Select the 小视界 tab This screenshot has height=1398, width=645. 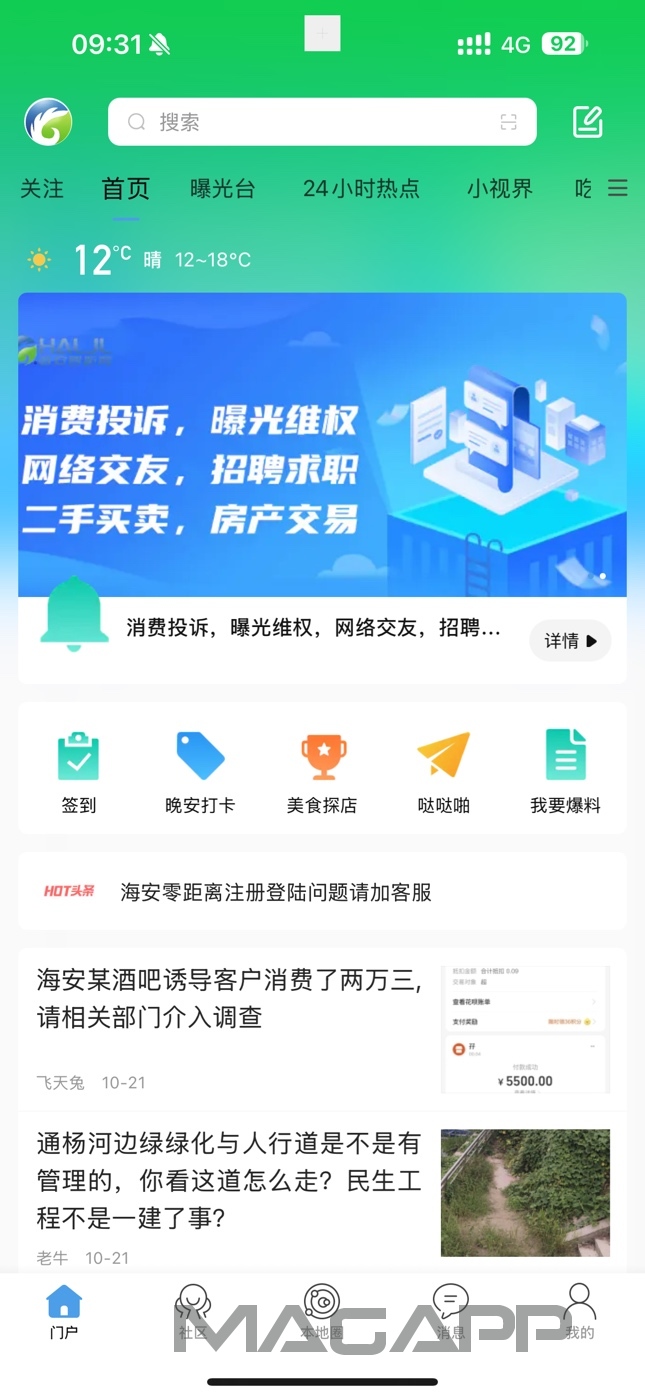(500, 188)
